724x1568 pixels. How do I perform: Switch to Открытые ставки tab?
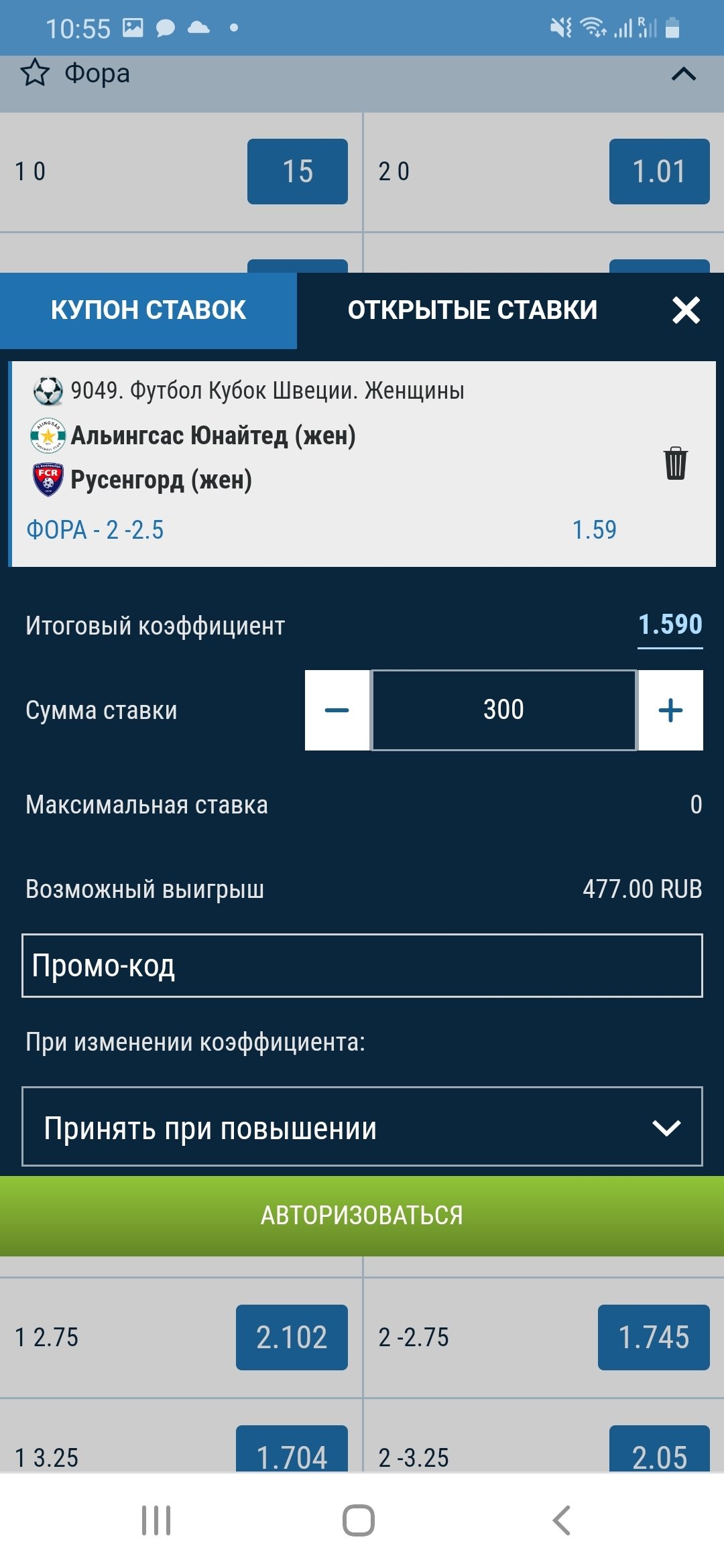pyautogui.click(x=472, y=310)
